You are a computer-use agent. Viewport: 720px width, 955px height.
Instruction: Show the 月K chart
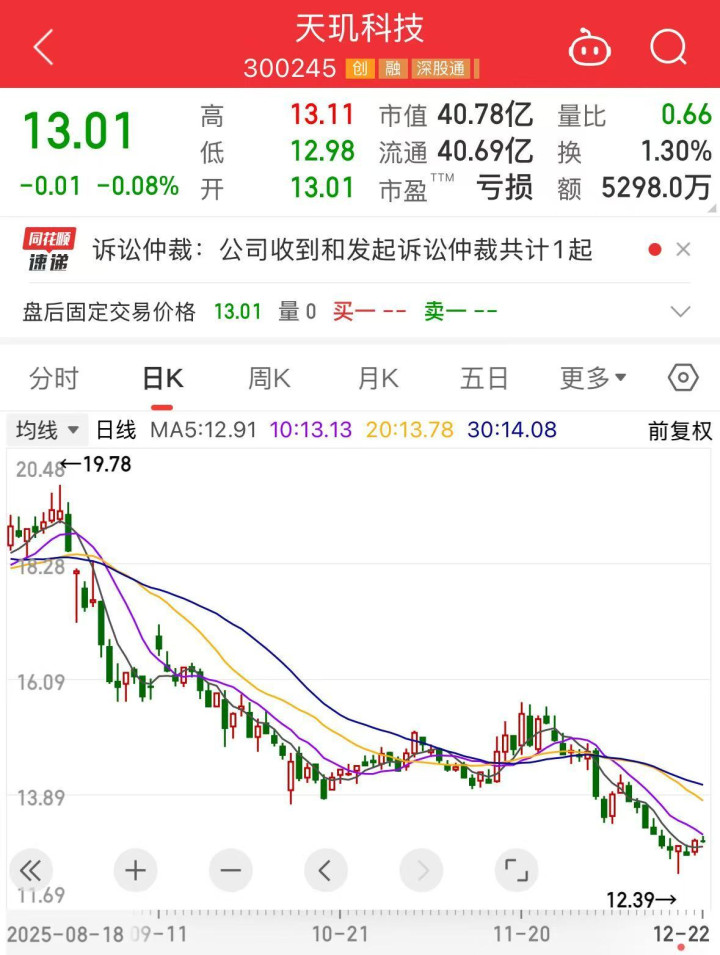[x=378, y=378]
